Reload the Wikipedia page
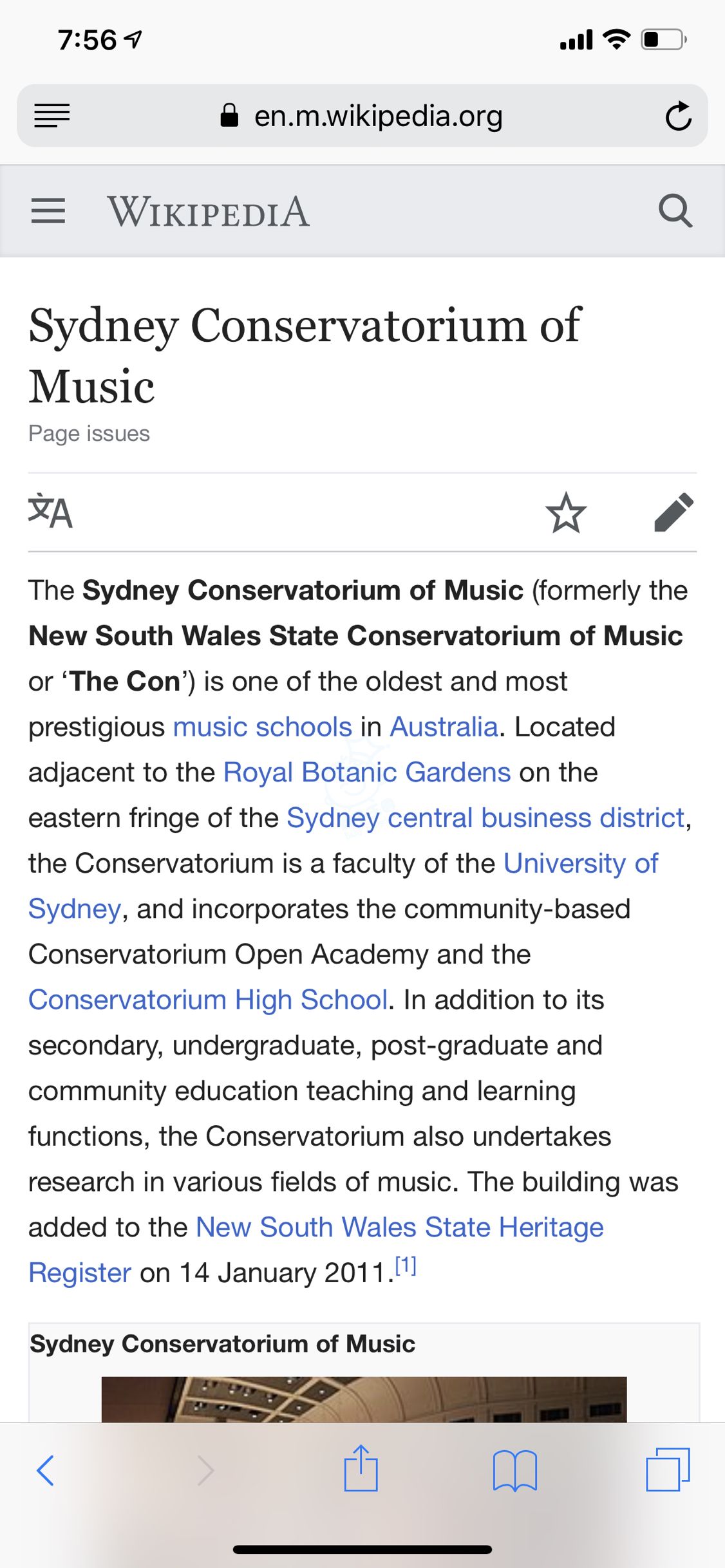725x1568 pixels. (x=678, y=116)
